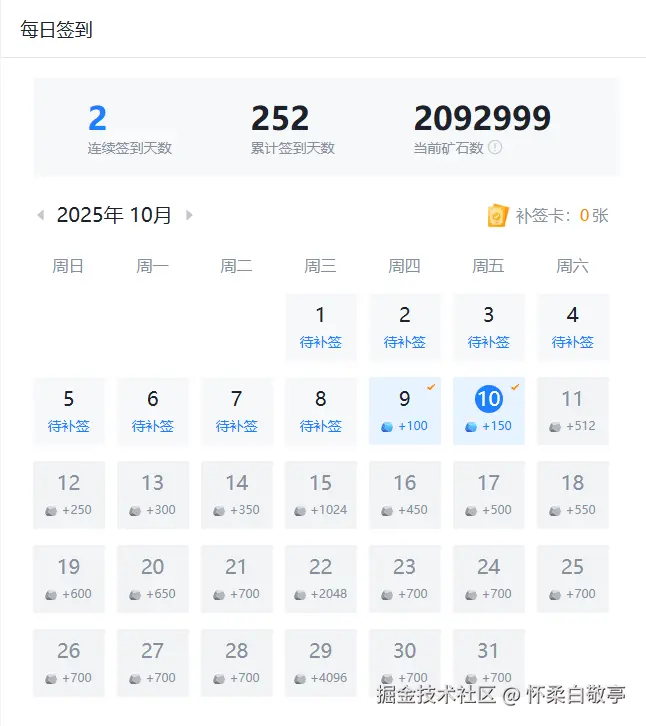
Task: Make up check-in for day 8
Action: pos(320,426)
